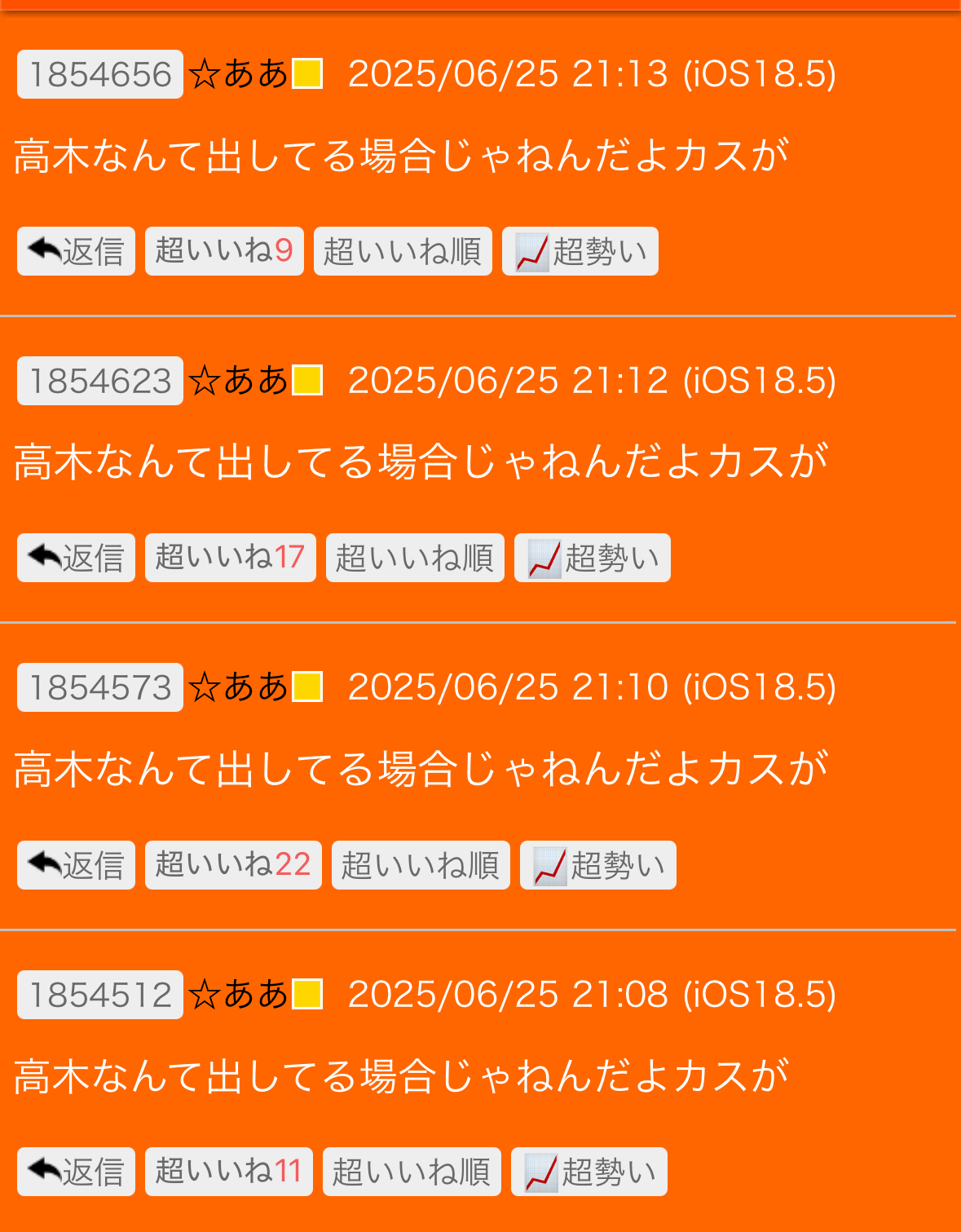The height and width of the screenshot is (1232, 961).
Task: Like post 1854573 via 超いいね22
Action: coord(233,865)
